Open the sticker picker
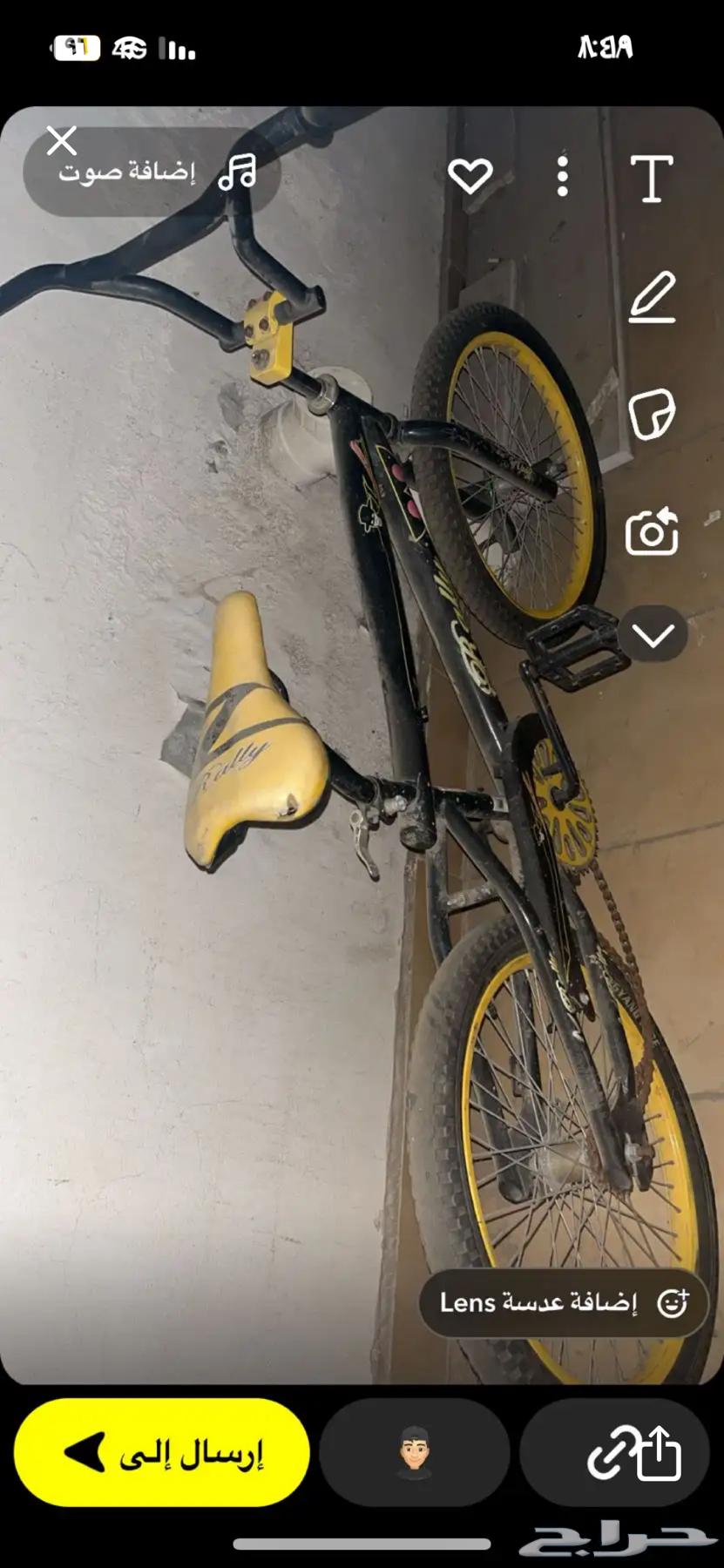 point(652,414)
